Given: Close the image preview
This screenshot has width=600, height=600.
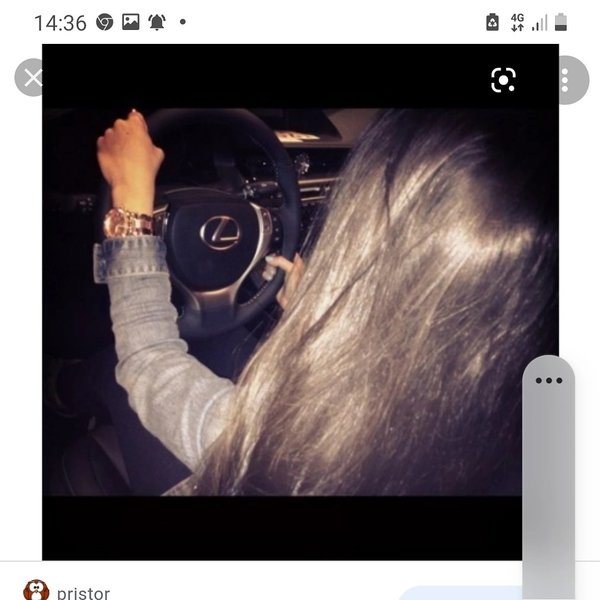Looking at the screenshot, I should tap(31, 79).
